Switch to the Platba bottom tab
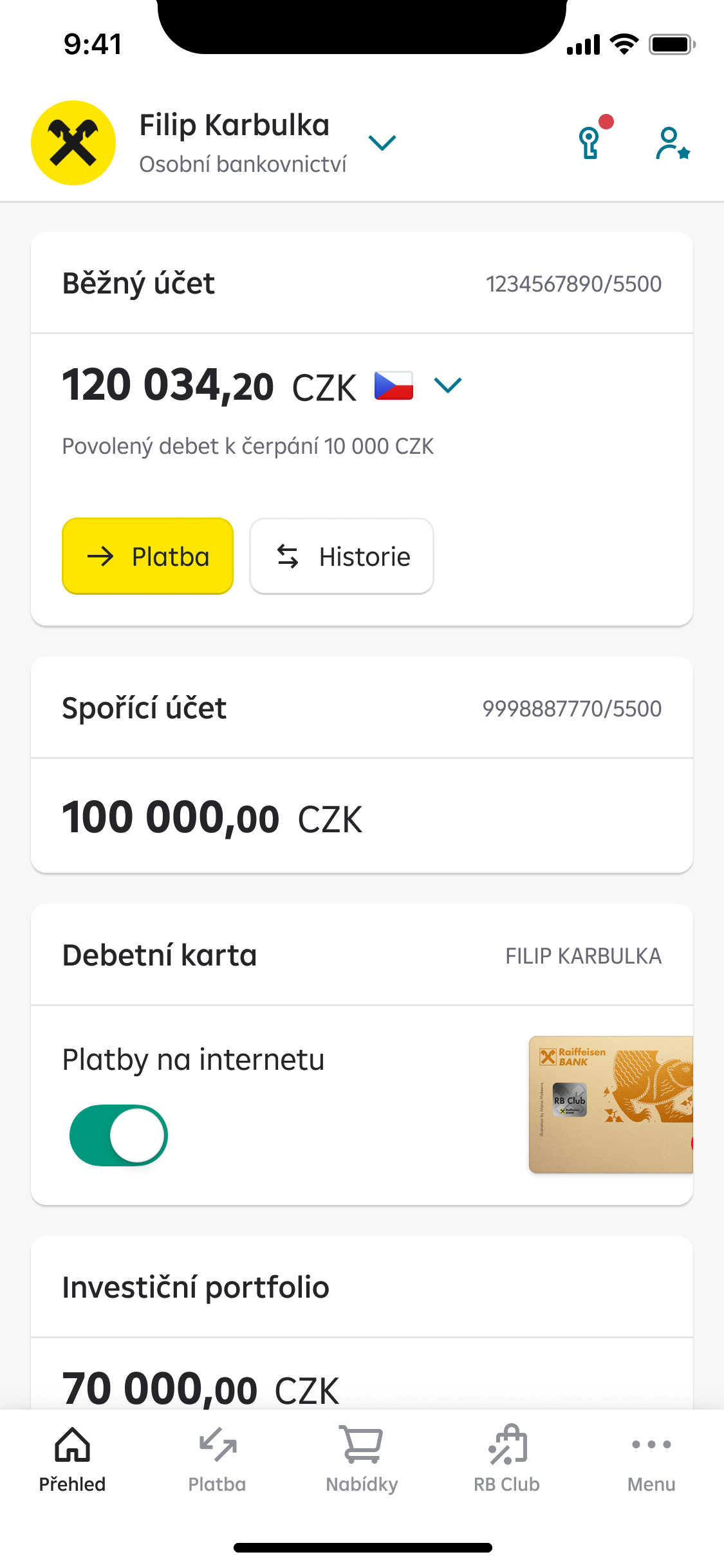The image size is (724, 1568). click(217, 1459)
